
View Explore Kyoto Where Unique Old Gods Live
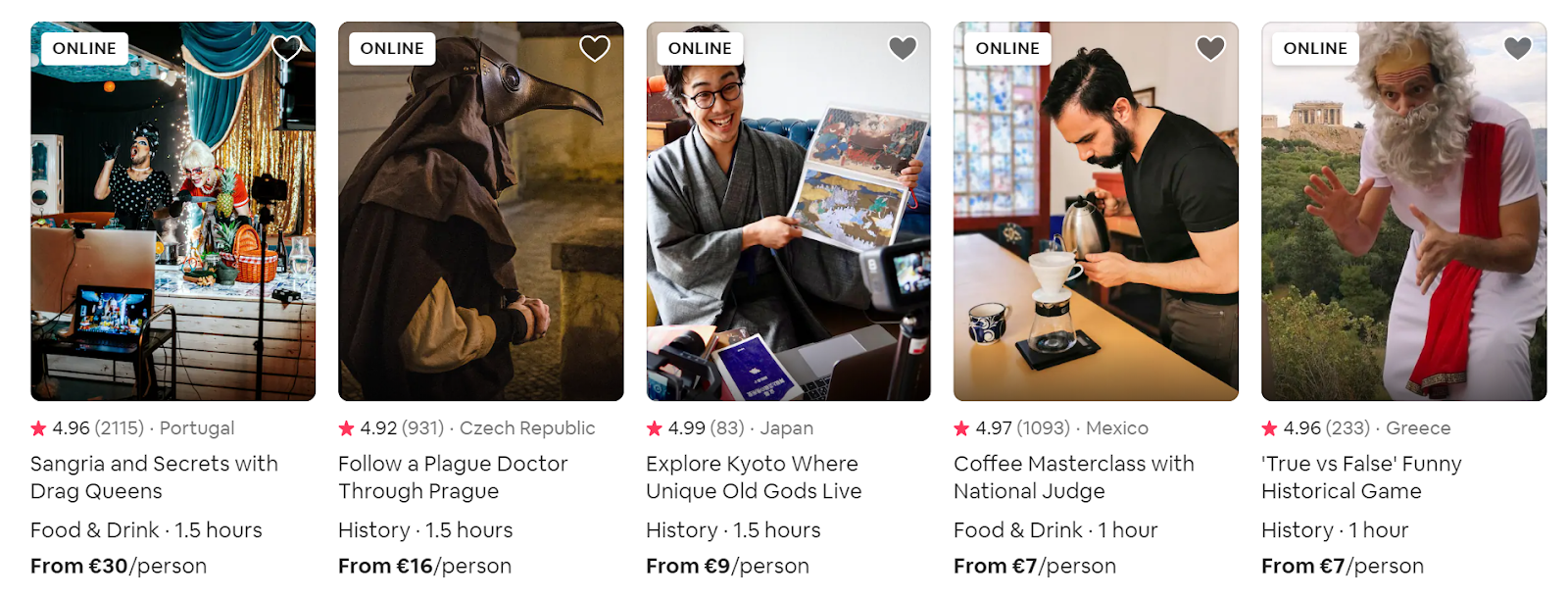[754, 476]
